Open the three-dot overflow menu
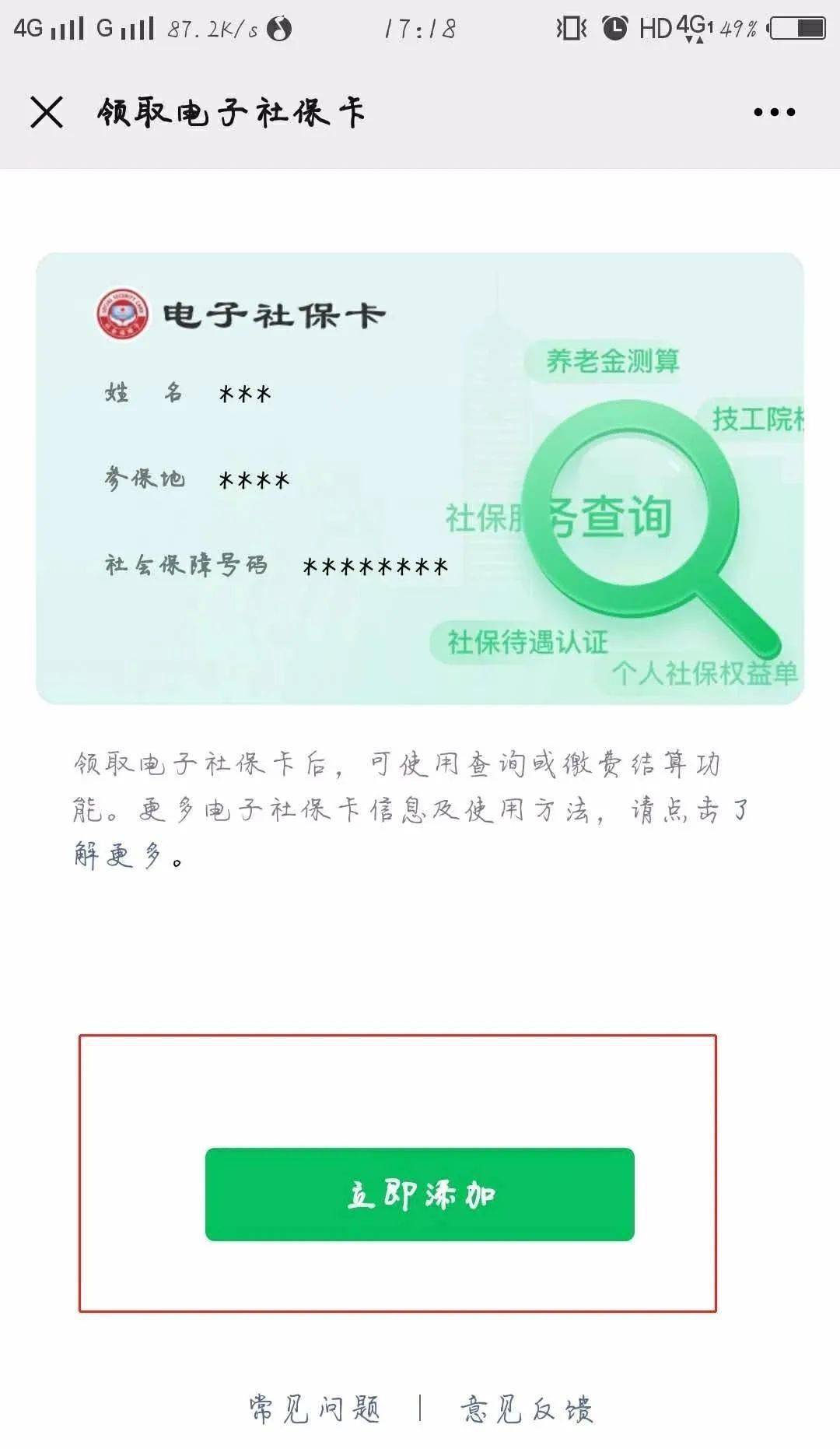 tap(774, 112)
